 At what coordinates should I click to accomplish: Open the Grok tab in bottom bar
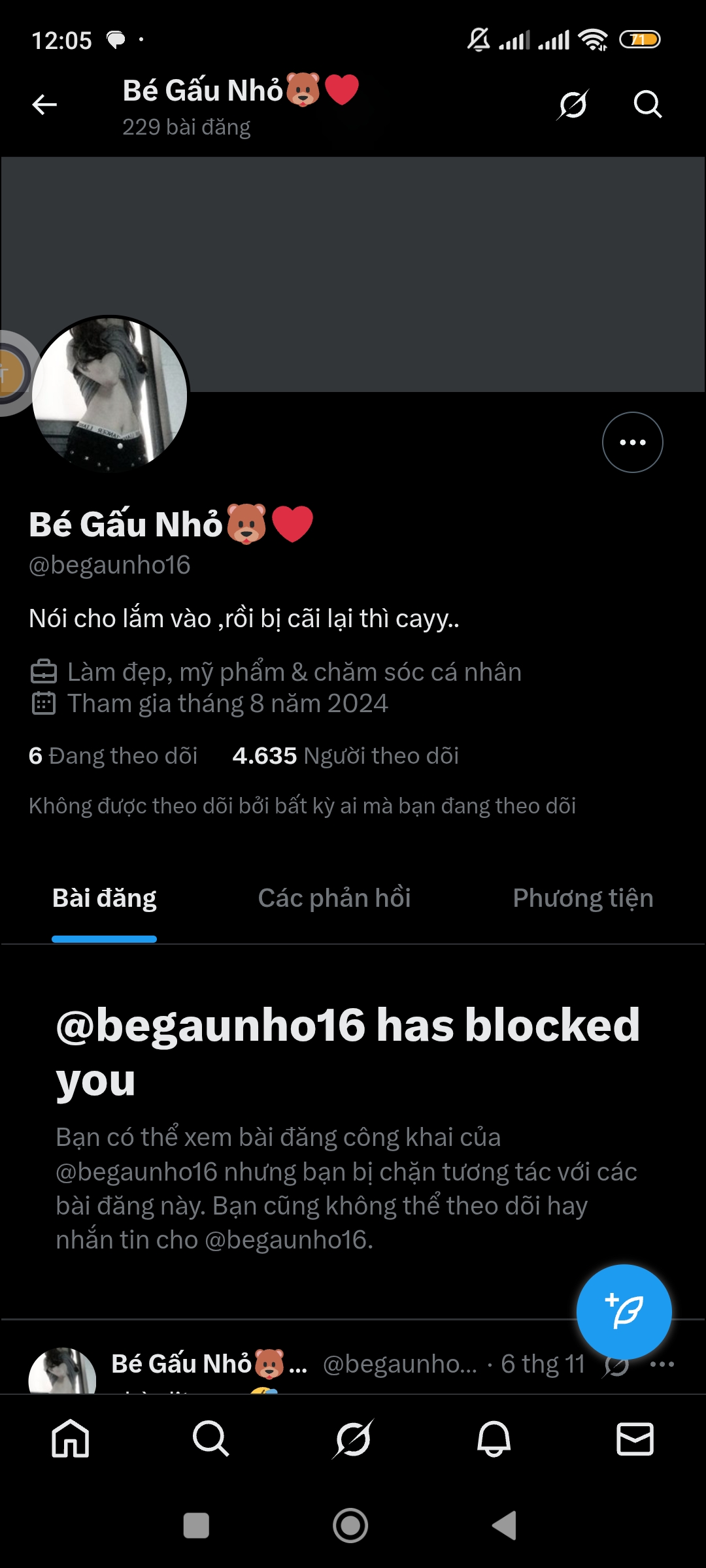353,1439
